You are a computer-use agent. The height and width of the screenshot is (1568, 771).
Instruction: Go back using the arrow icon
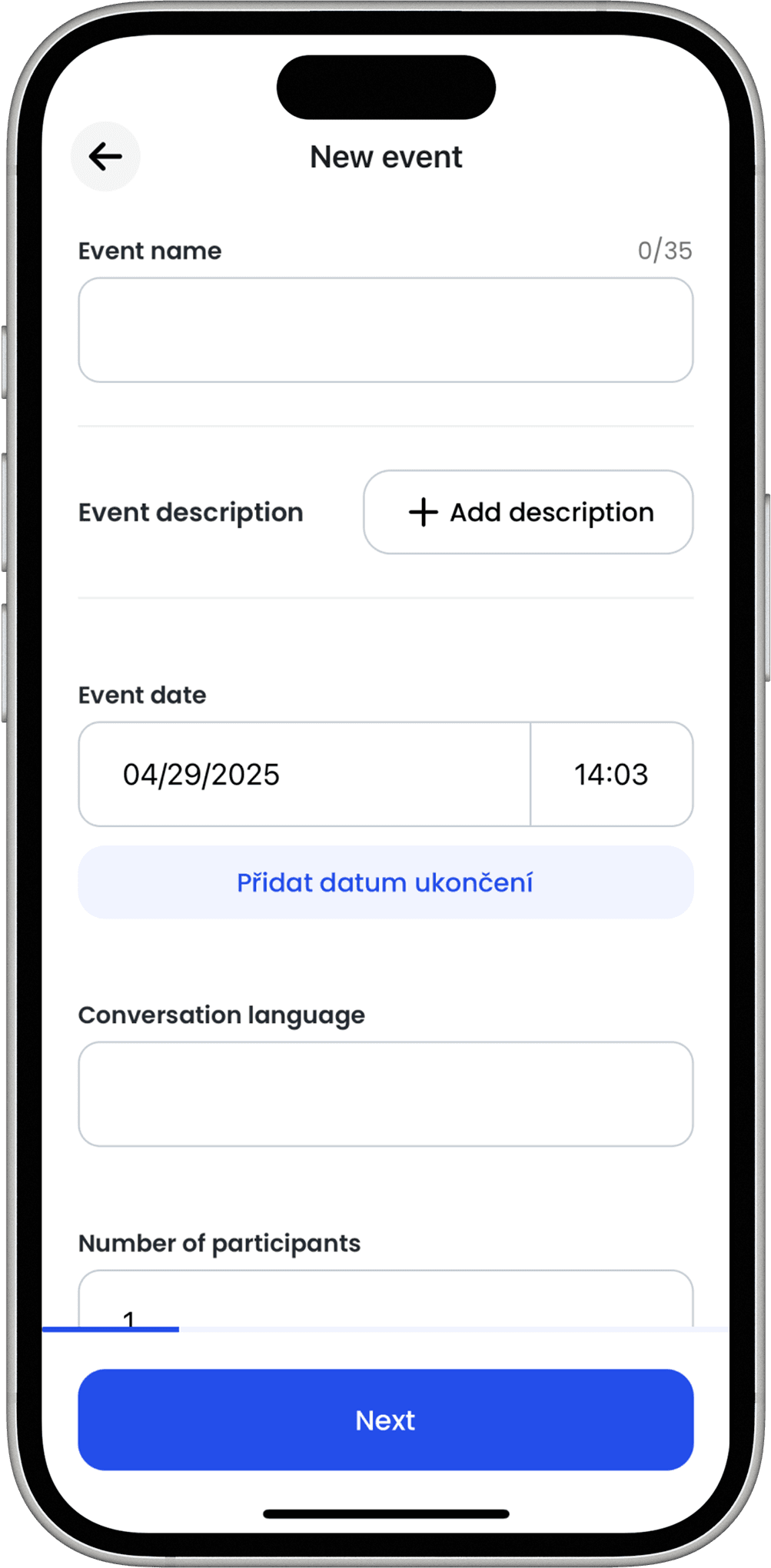pos(105,157)
